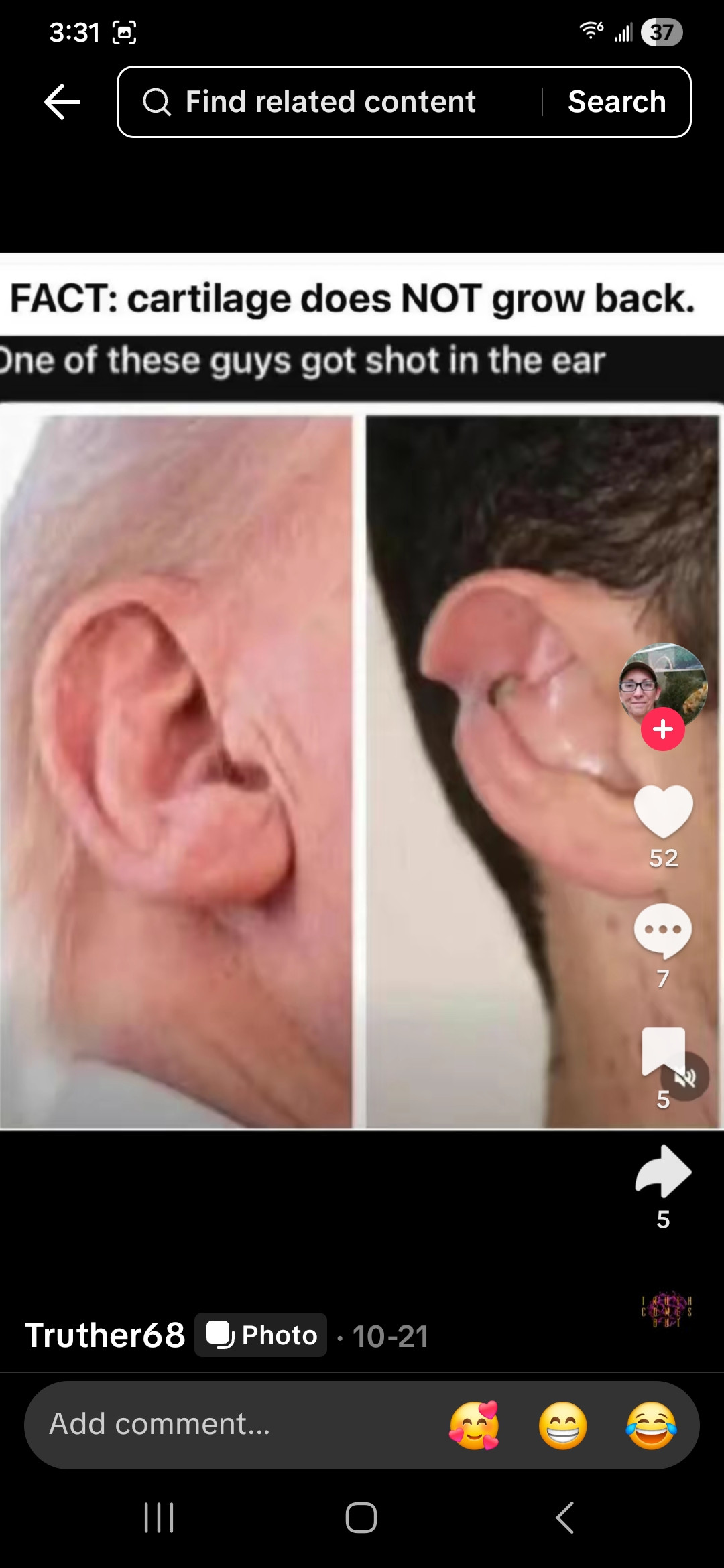Insert the smiling face with hearts emoji
This screenshot has height=1568, width=724.
tap(475, 1425)
